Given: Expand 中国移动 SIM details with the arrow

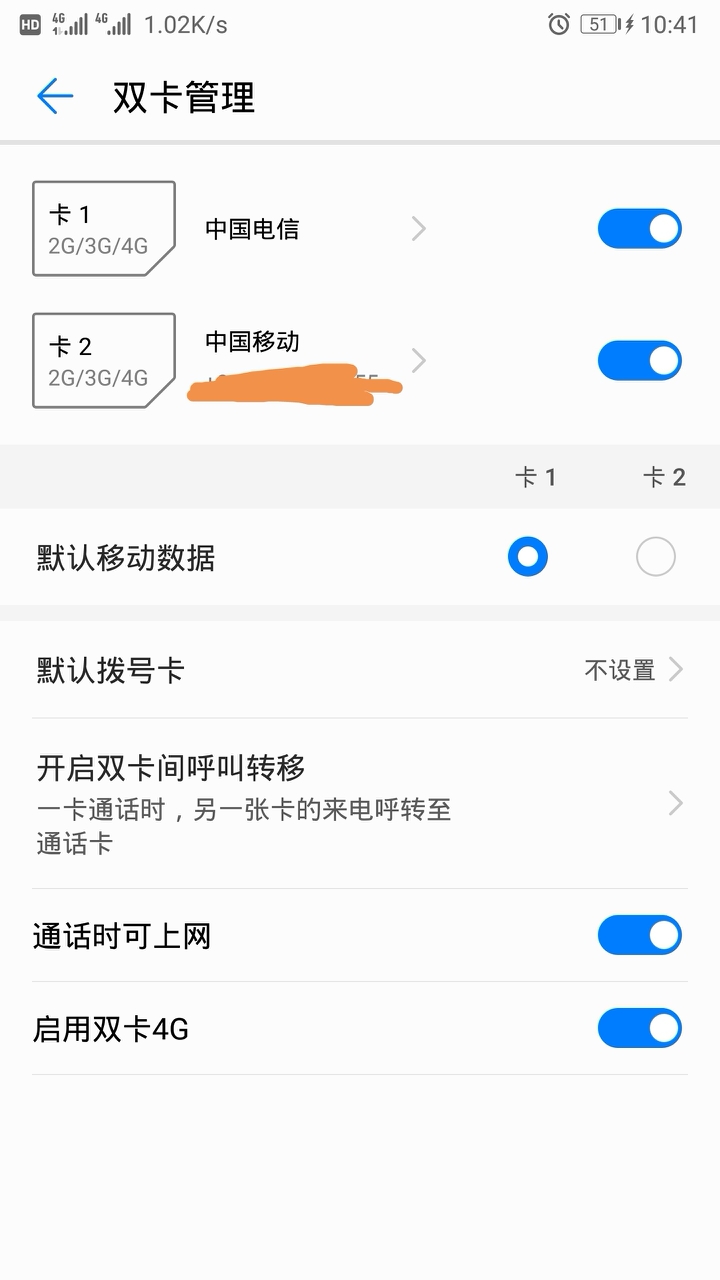Looking at the screenshot, I should (418, 360).
